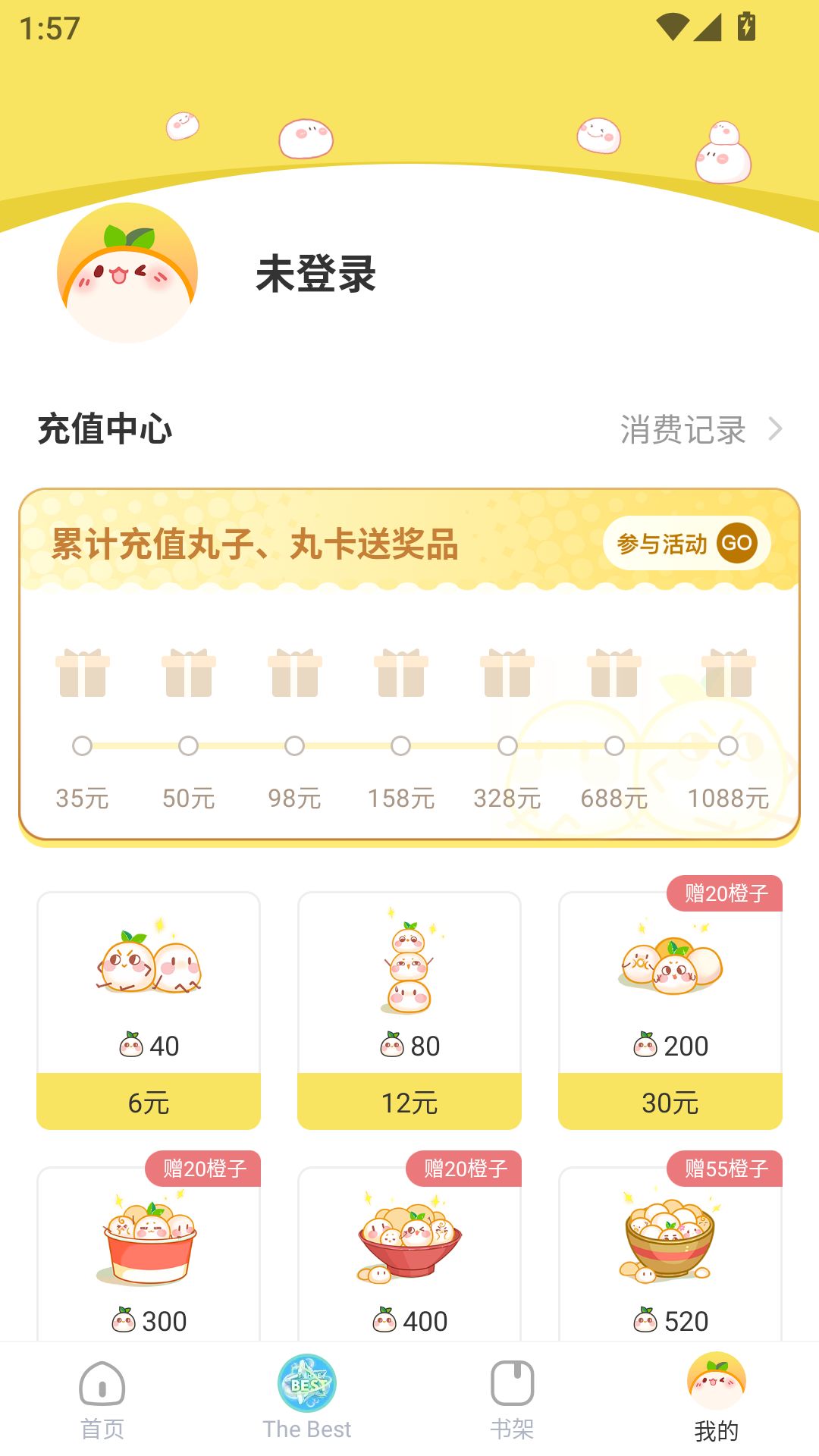Select The Best star icon in bottom bar
The width and height of the screenshot is (819, 1456).
[x=306, y=1384]
